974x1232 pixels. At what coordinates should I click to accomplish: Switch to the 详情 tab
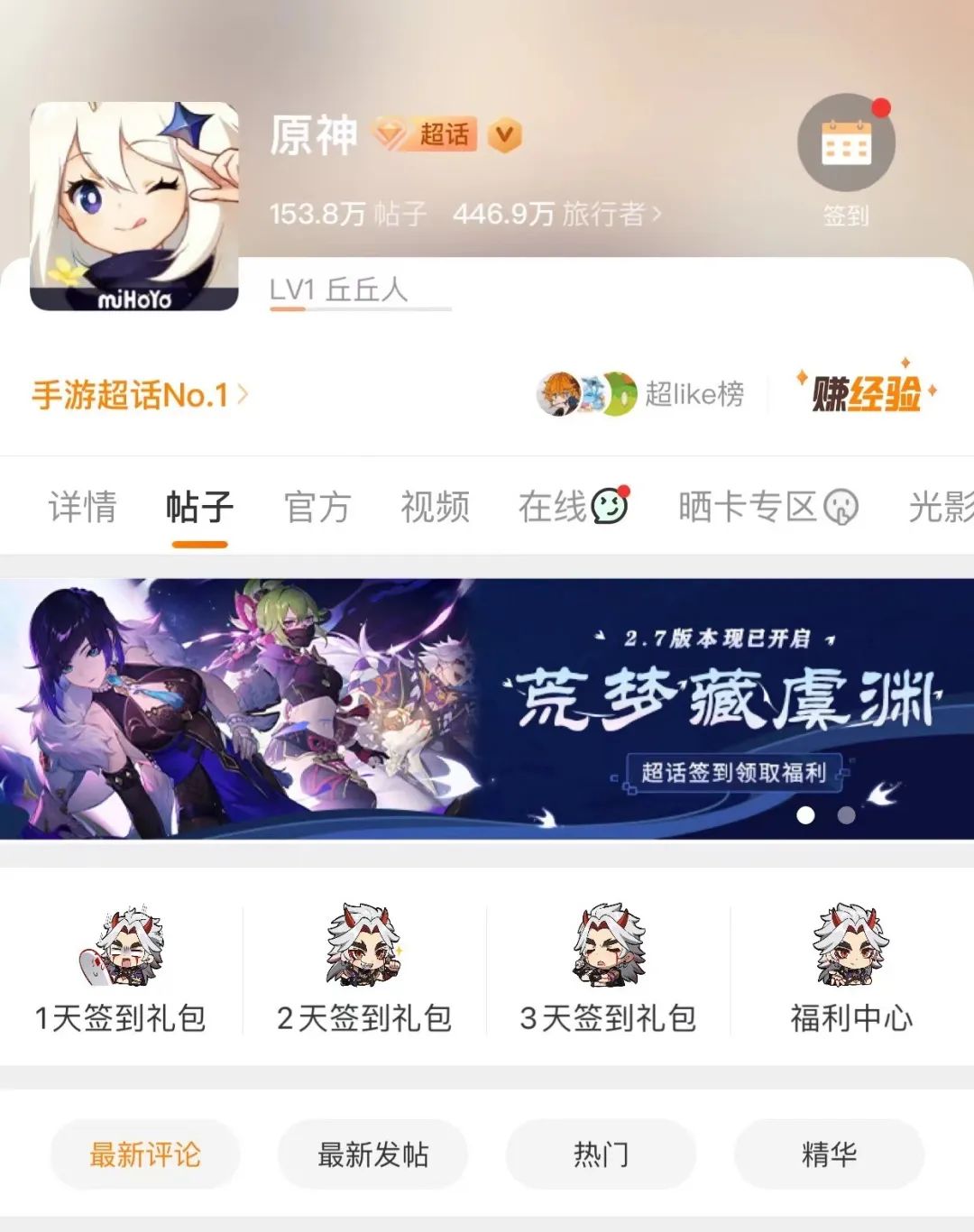82,507
